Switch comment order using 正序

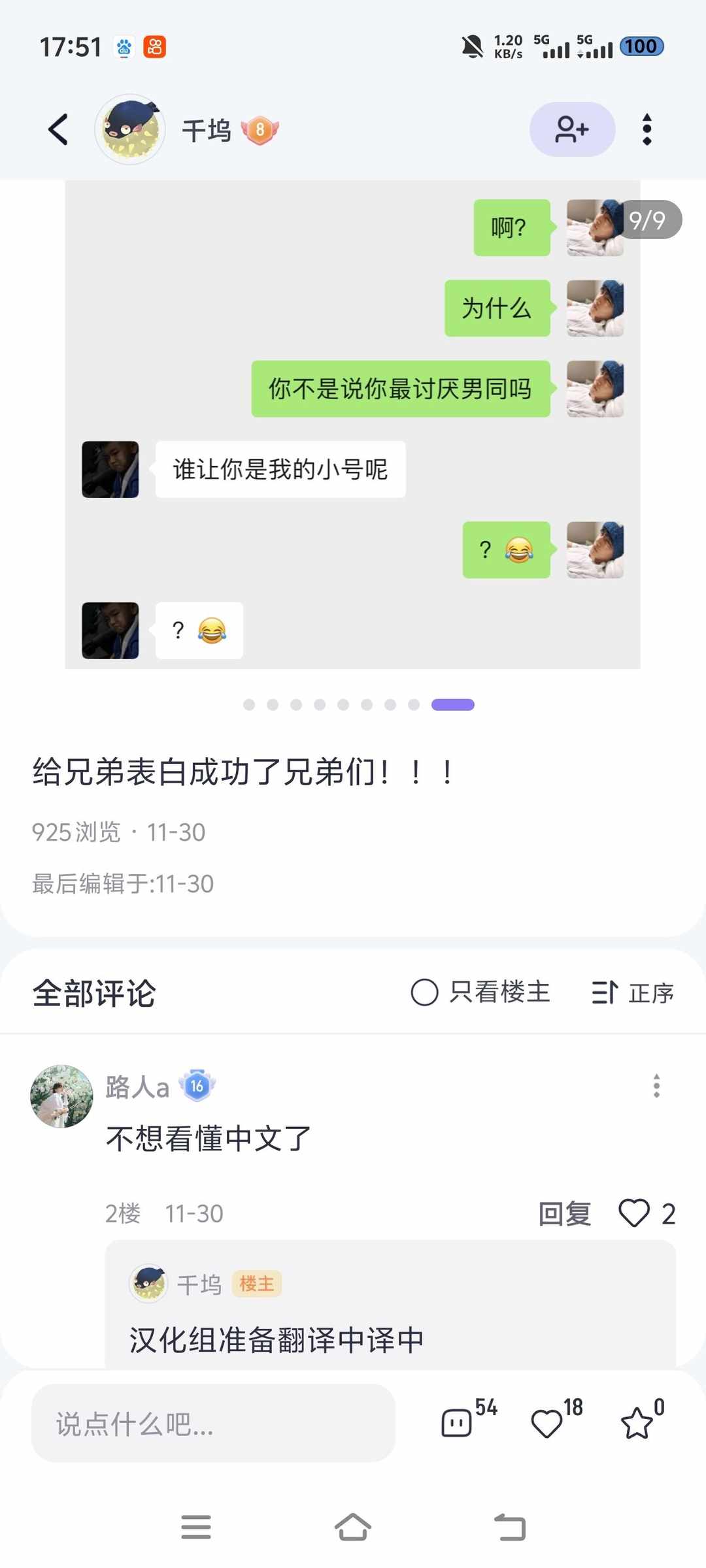pyautogui.click(x=634, y=992)
